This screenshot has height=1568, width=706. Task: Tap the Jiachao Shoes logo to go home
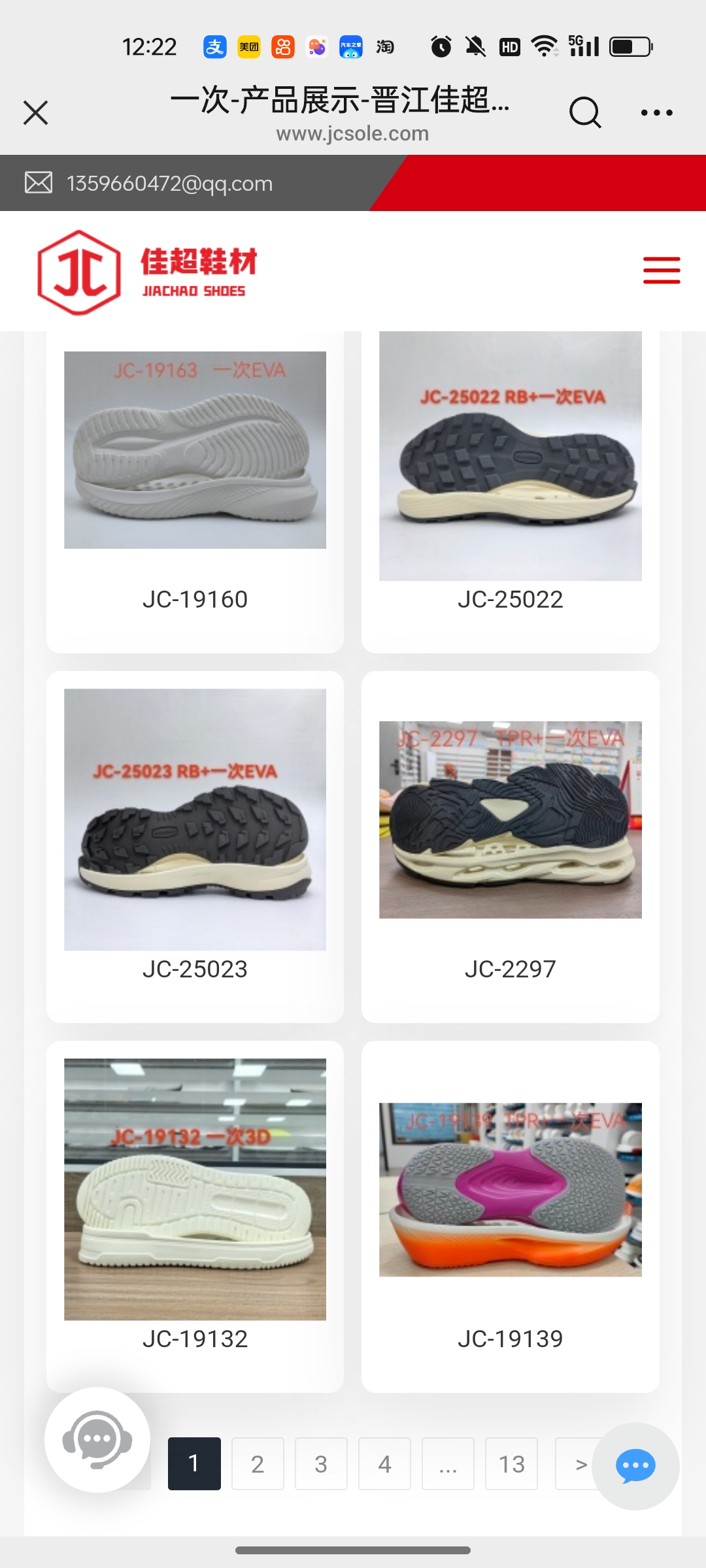tap(147, 272)
